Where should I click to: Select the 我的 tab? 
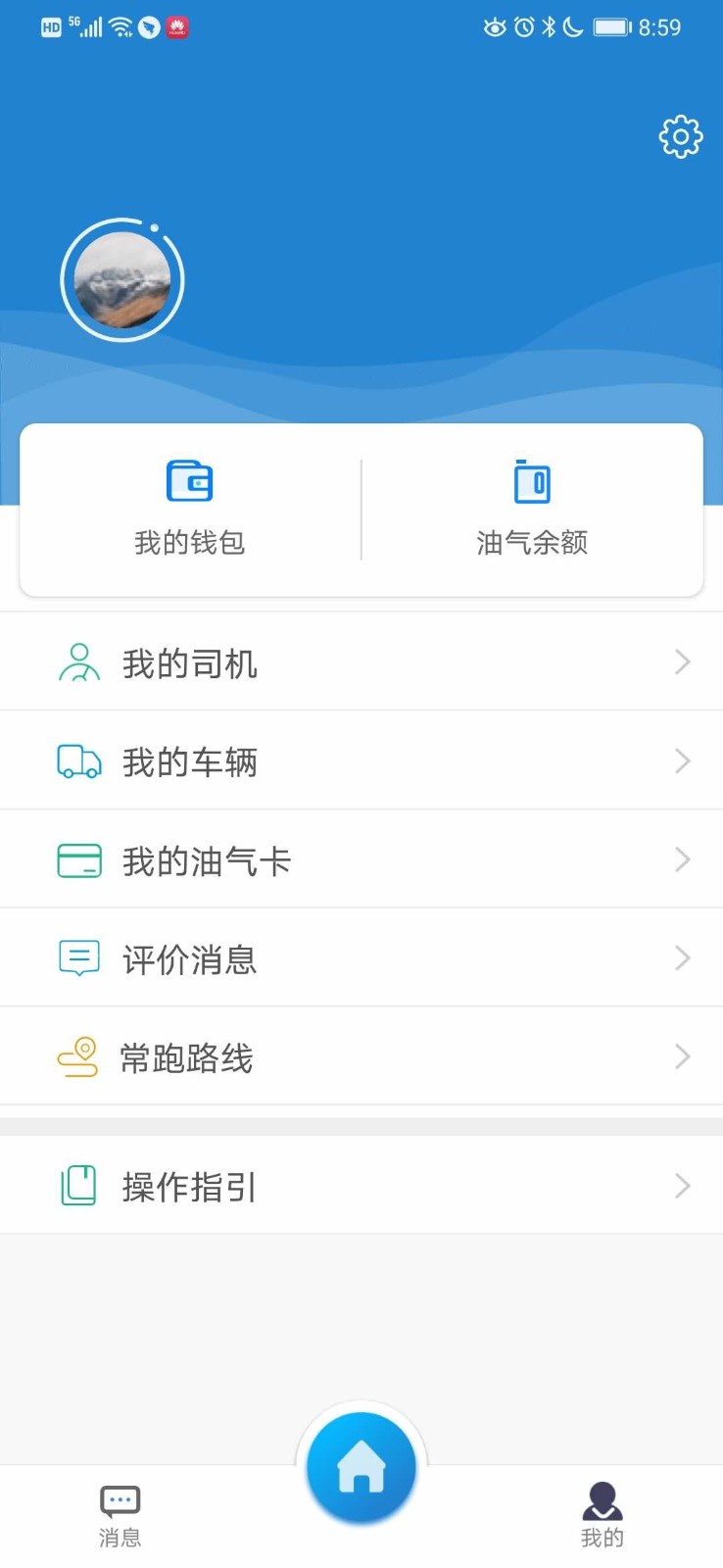click(x=602, y=1514)
